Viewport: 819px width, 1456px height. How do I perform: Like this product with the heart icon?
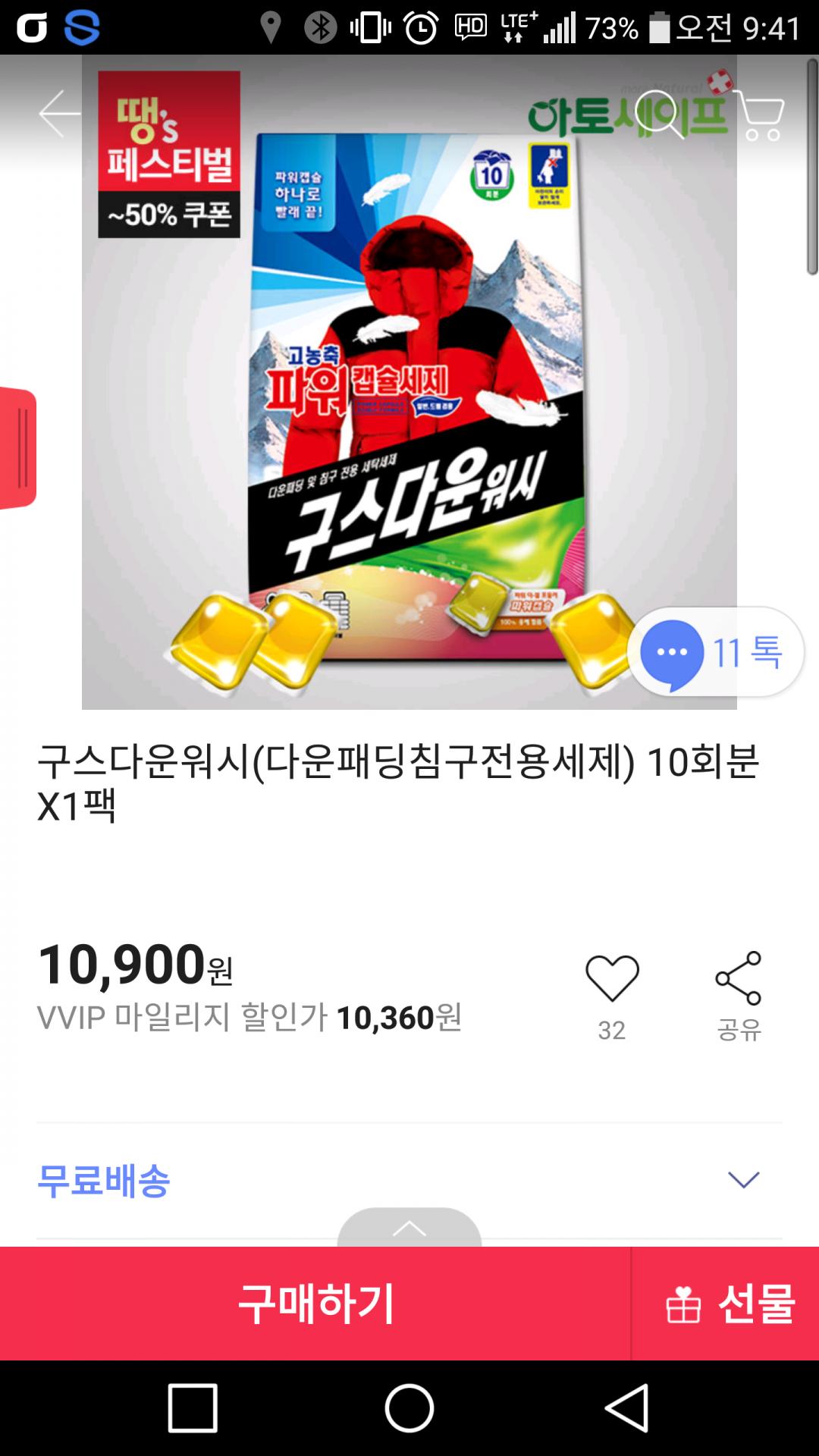coord(612,979)
